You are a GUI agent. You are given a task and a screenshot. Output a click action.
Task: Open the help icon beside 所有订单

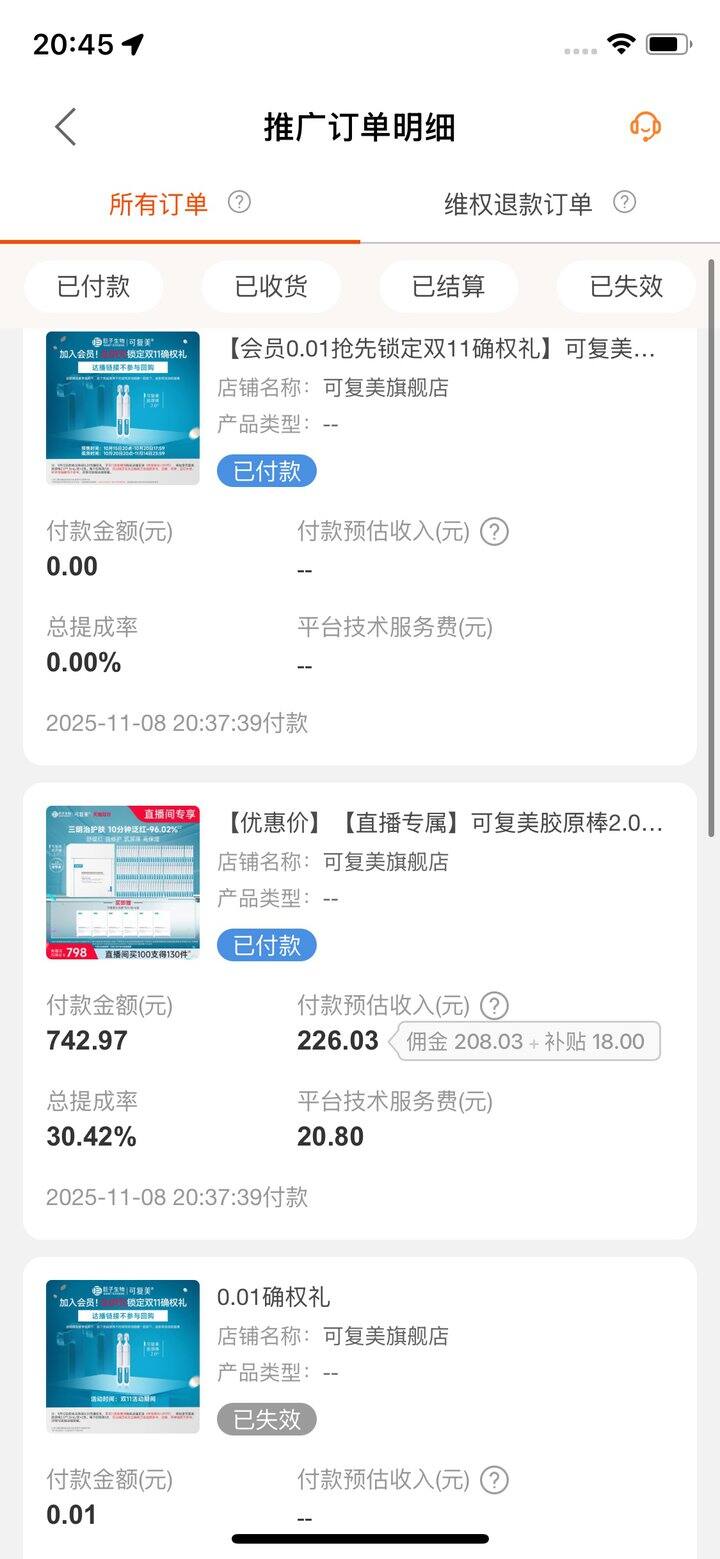(239, 202)
